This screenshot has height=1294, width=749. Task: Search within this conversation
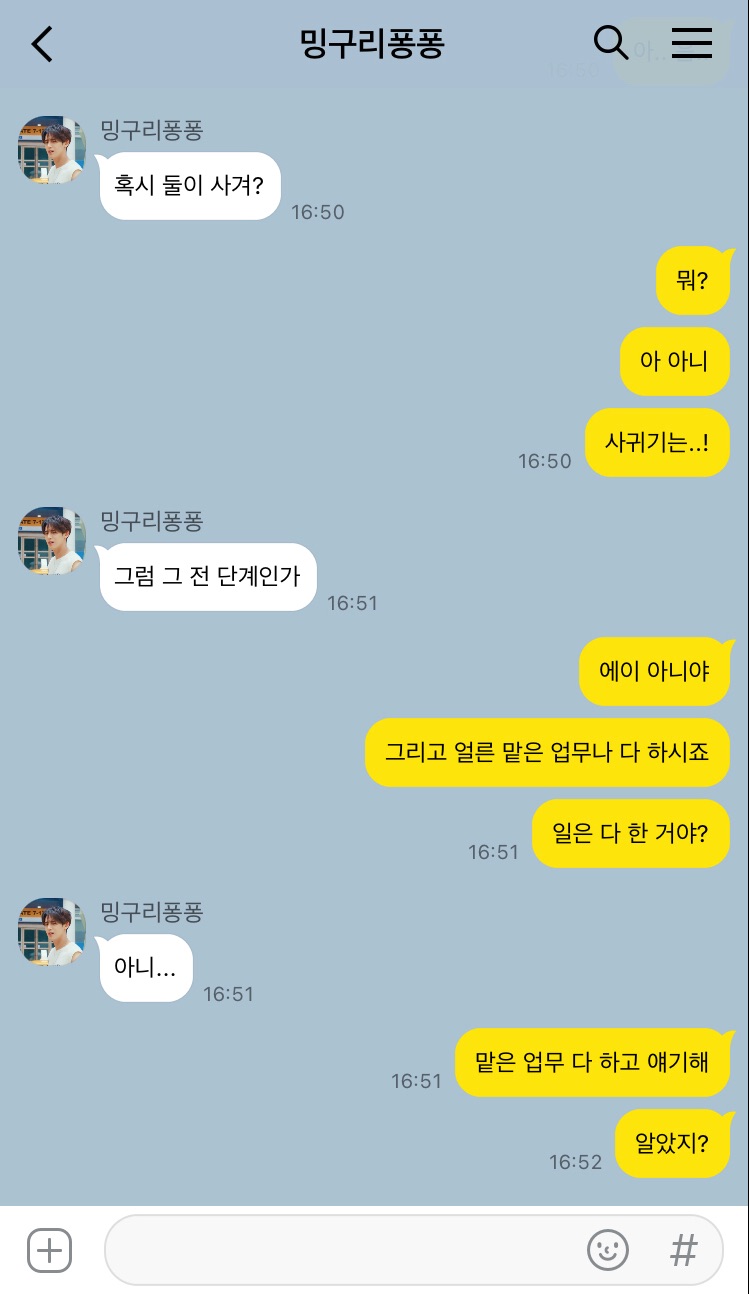(x=610, y=43)
